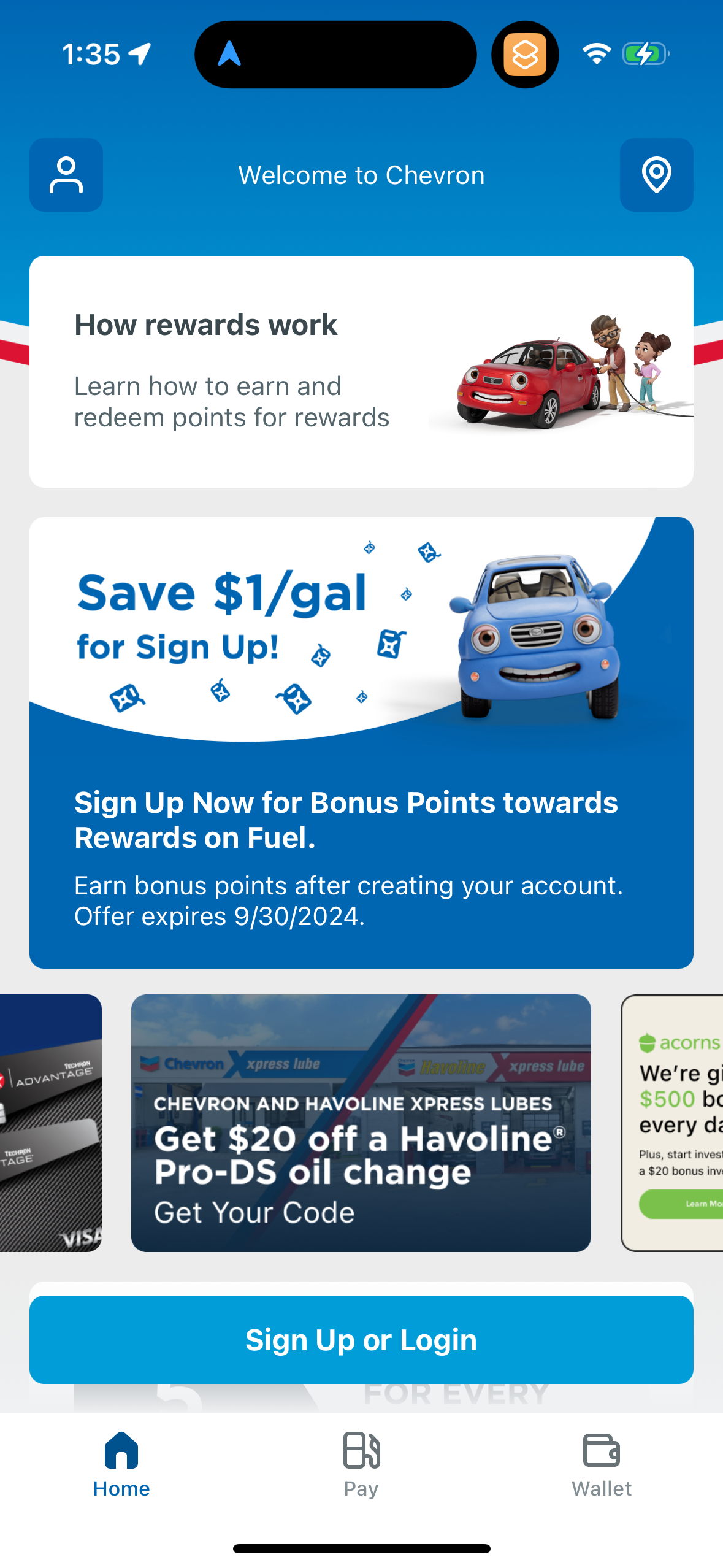This screenshot has height=1568, width=723.
Task: Tap the Techron Advantage Visa card promo
Action: click(x=50, y=1123)
